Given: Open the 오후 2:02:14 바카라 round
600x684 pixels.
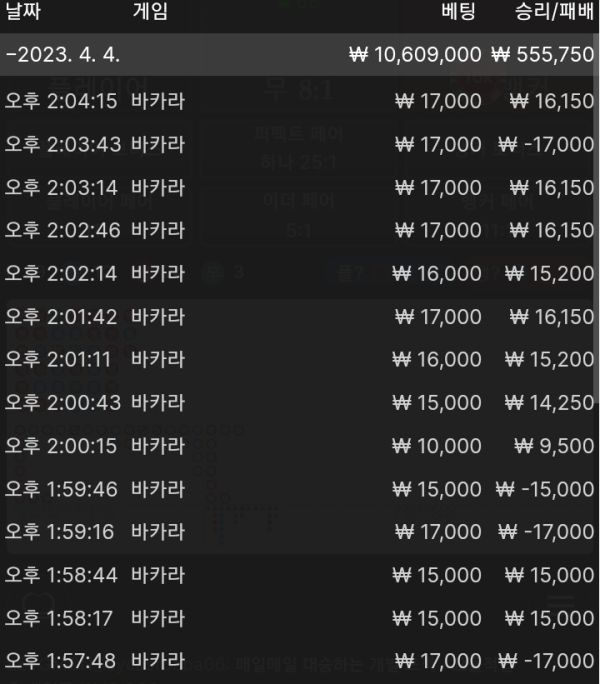Looking at the screenshot, I should click(x=300, y=273).
